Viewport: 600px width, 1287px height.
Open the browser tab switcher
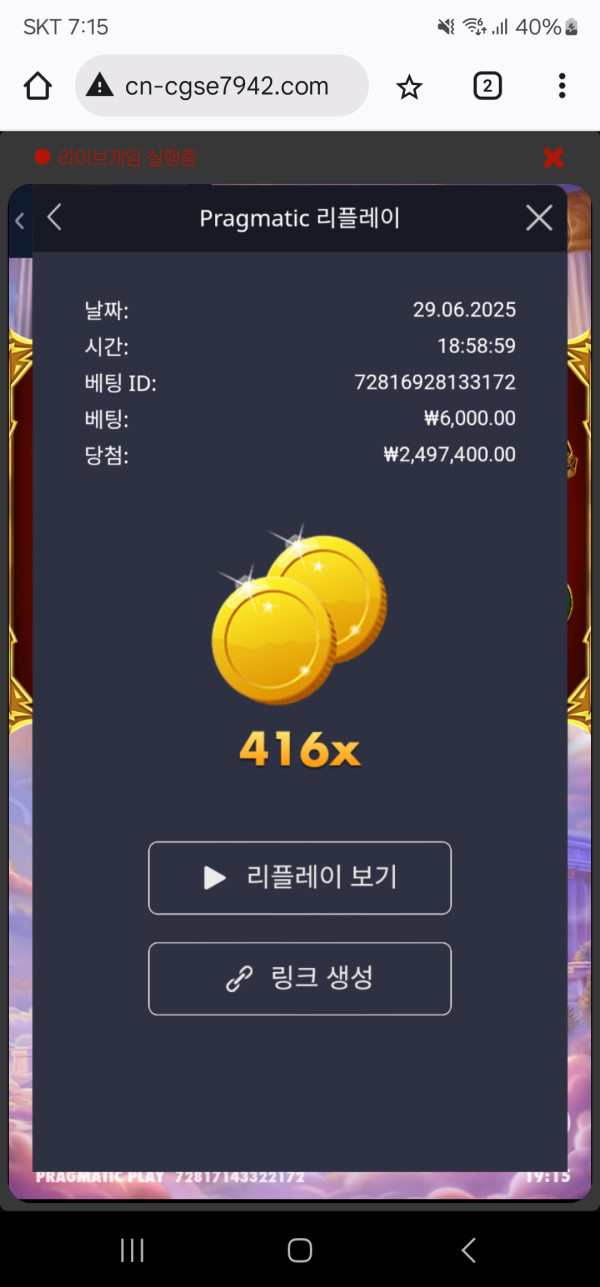[486, 87]
